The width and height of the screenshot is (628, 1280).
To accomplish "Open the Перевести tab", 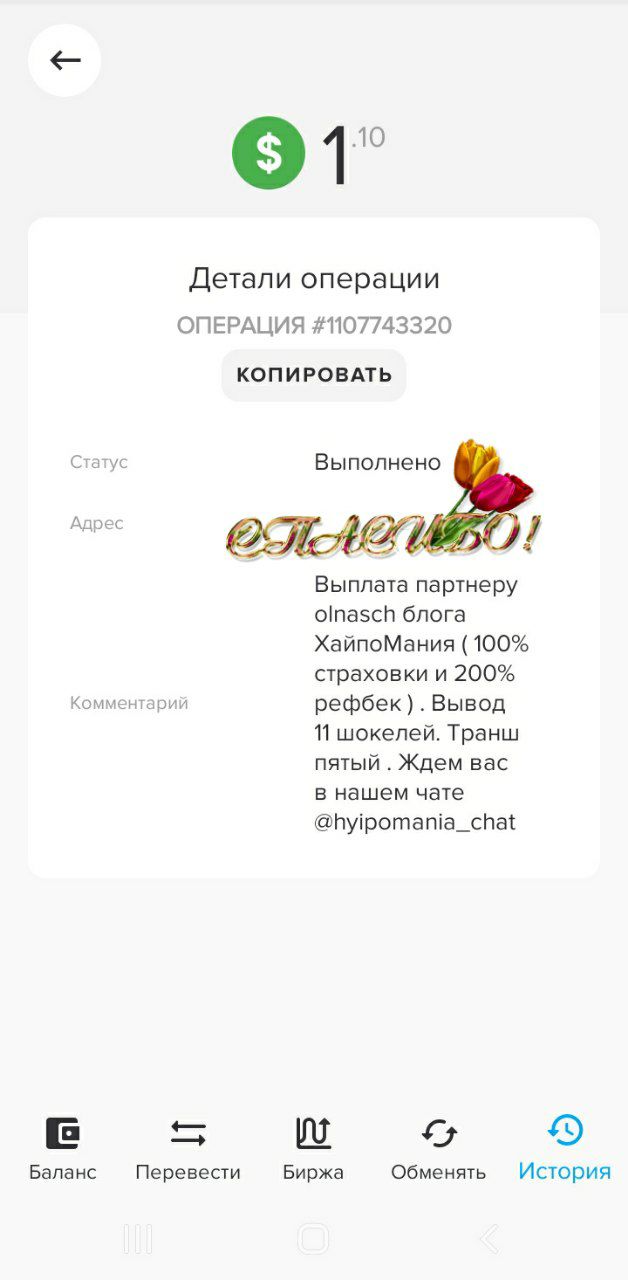I will pos(188,1148).
